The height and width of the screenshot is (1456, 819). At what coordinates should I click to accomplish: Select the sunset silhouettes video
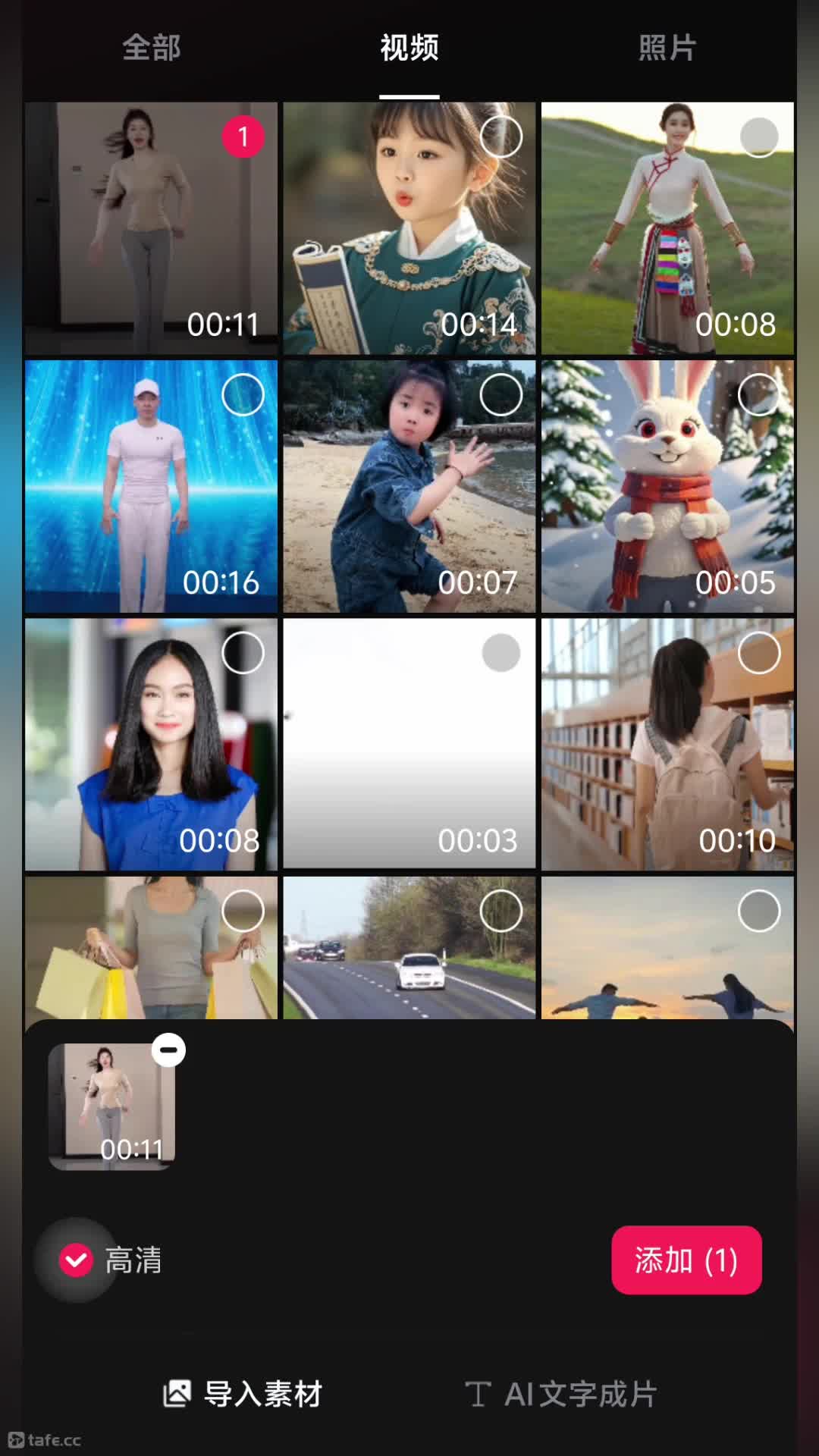pyautogui.click(x=759, y=910)
